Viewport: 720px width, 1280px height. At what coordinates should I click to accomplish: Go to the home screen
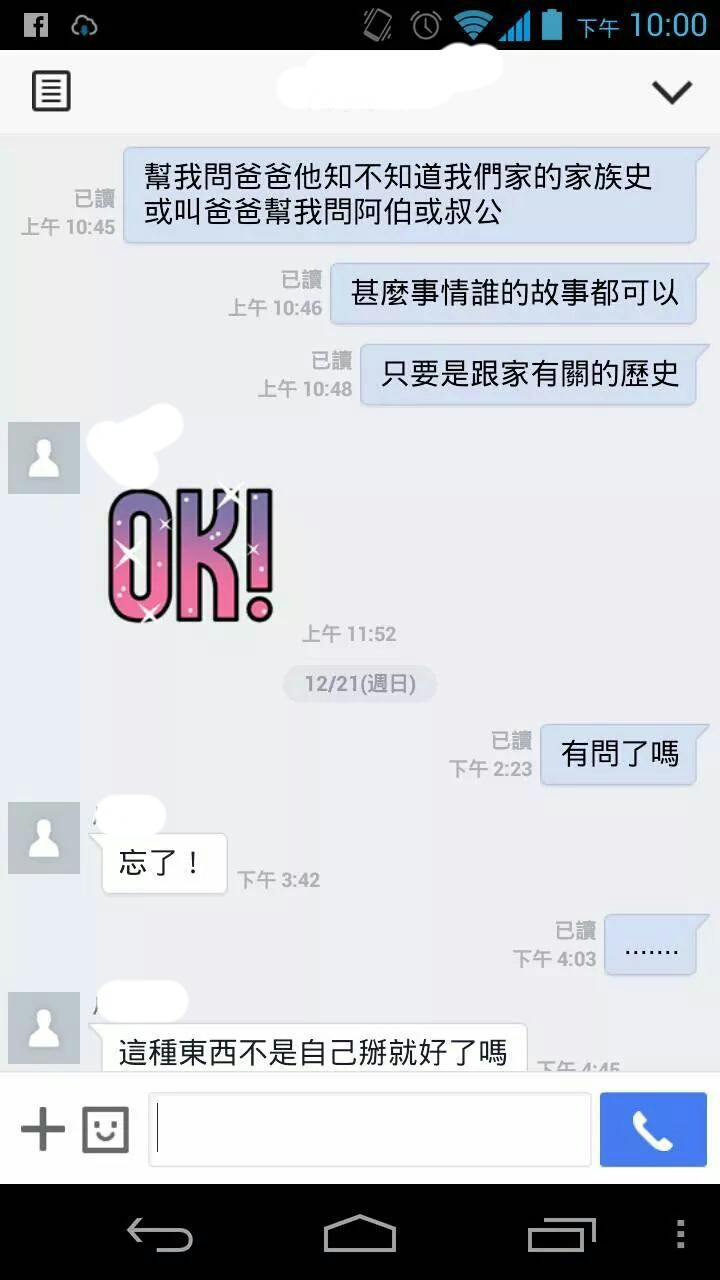pos(360,1233)
